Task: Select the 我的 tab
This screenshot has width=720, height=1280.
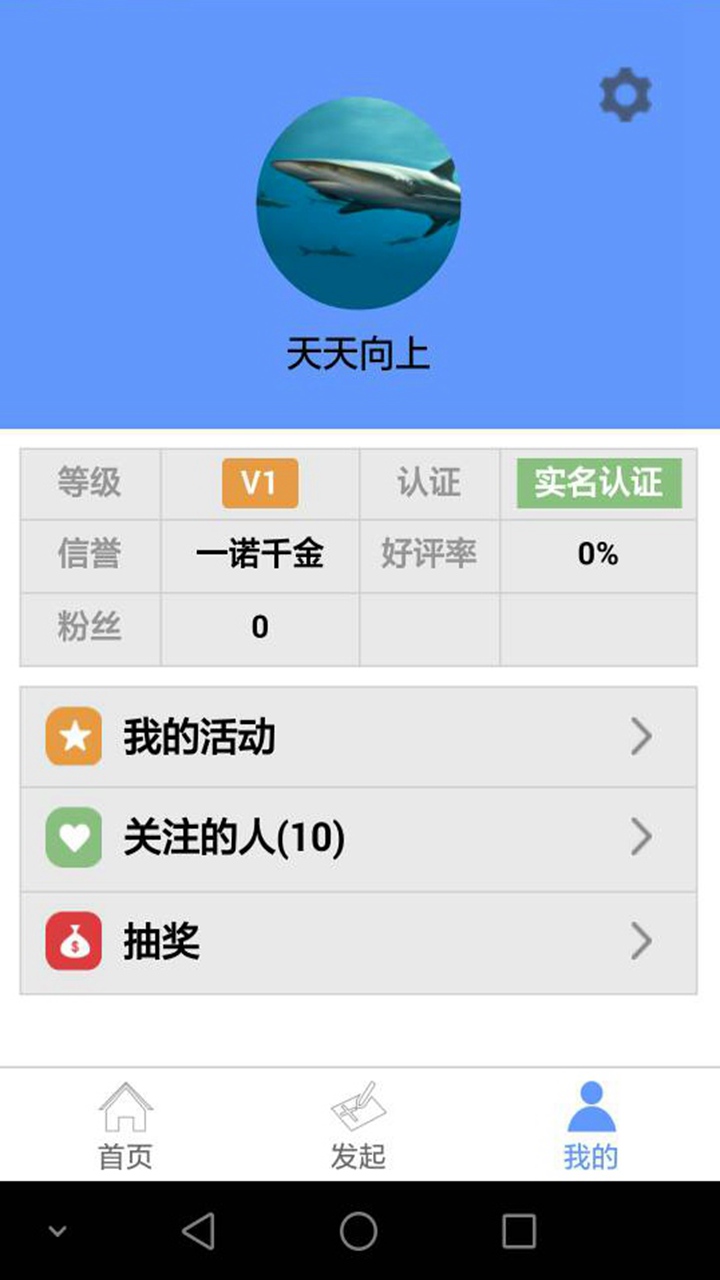Action: coord(591,1125)
